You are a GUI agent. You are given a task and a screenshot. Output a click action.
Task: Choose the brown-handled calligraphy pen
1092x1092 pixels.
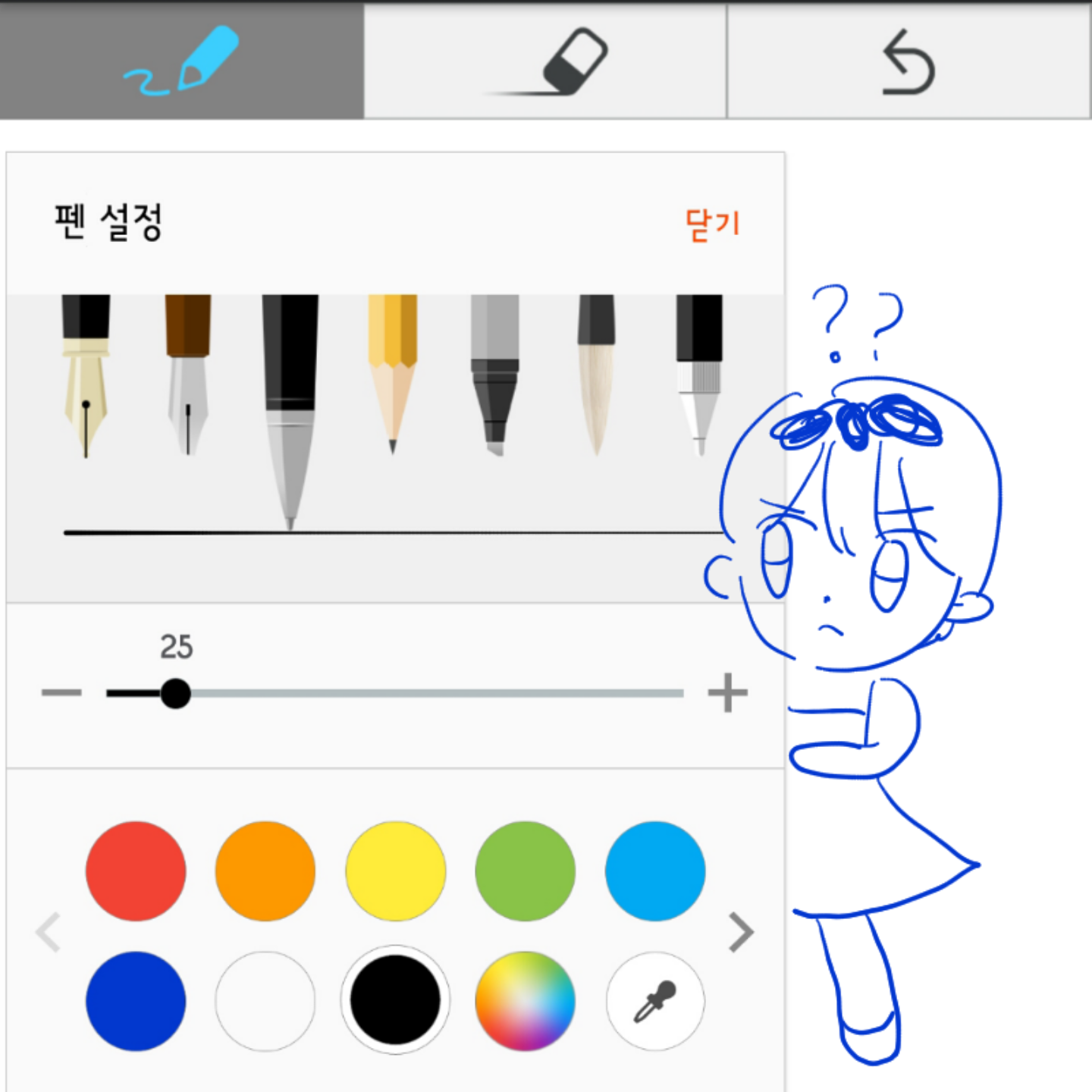[187, 375]
